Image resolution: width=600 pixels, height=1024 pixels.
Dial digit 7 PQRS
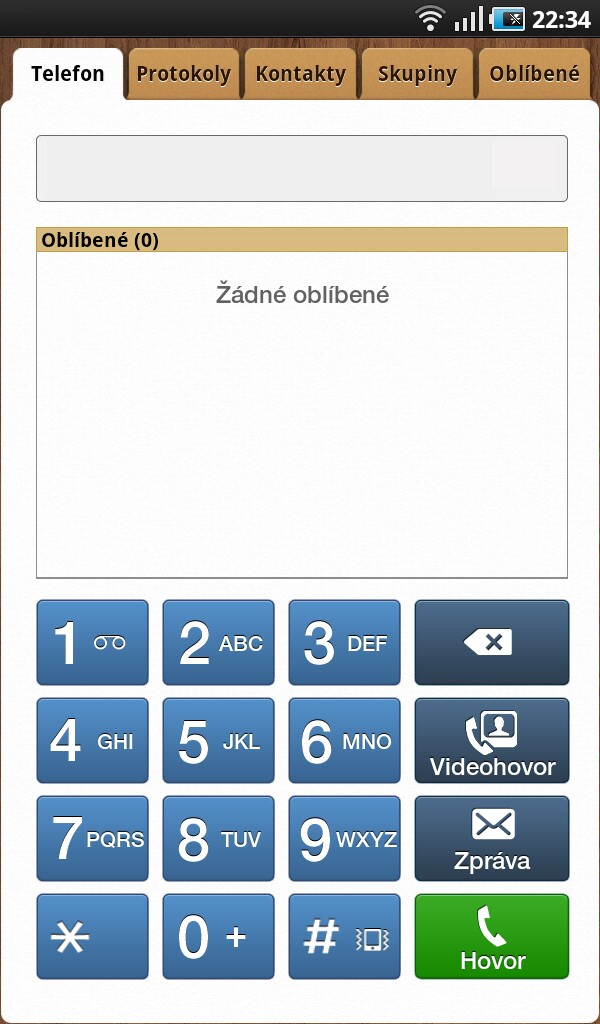[x=93, y=839]
